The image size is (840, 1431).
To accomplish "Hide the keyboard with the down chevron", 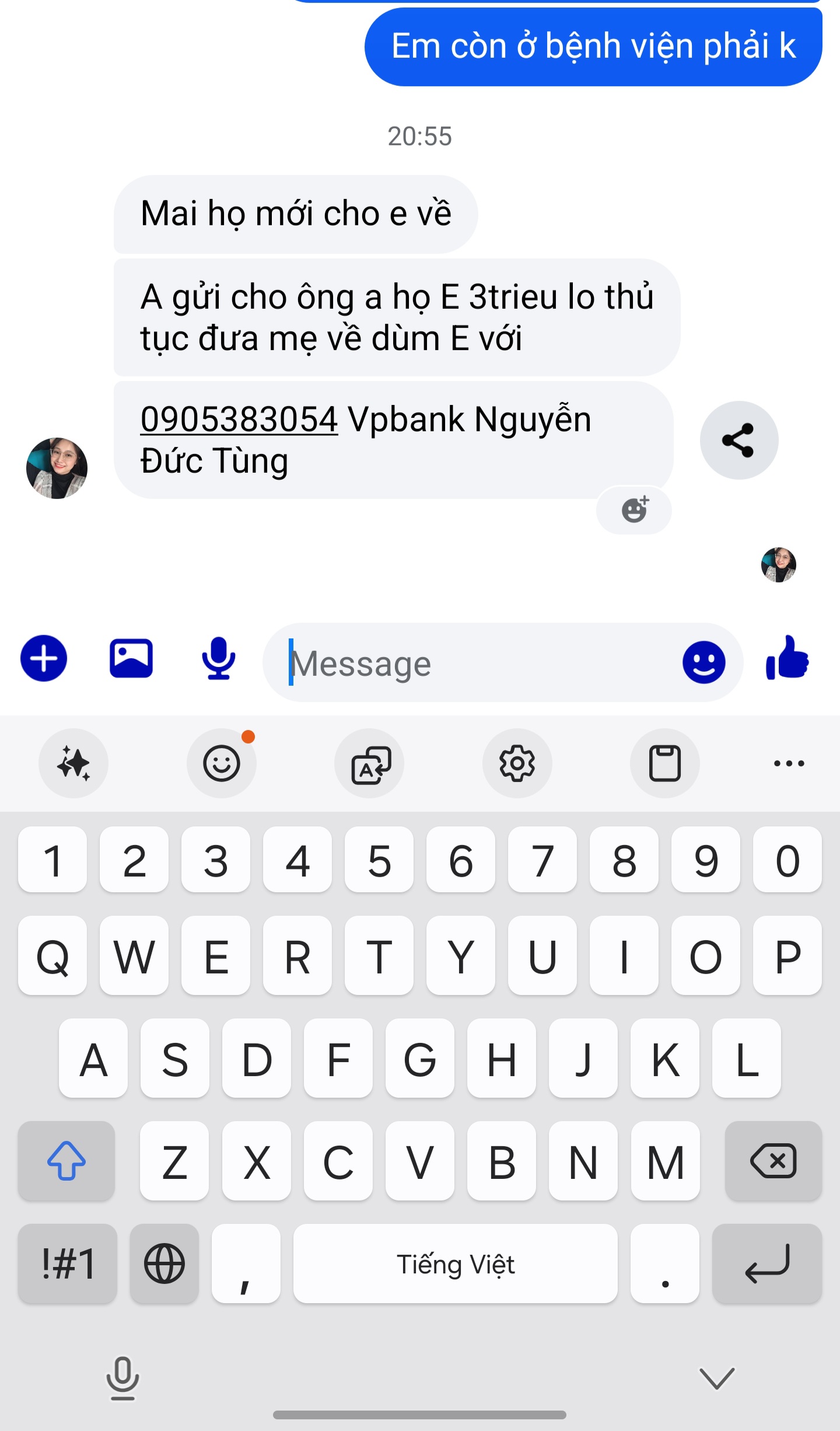I will 716,1378.
